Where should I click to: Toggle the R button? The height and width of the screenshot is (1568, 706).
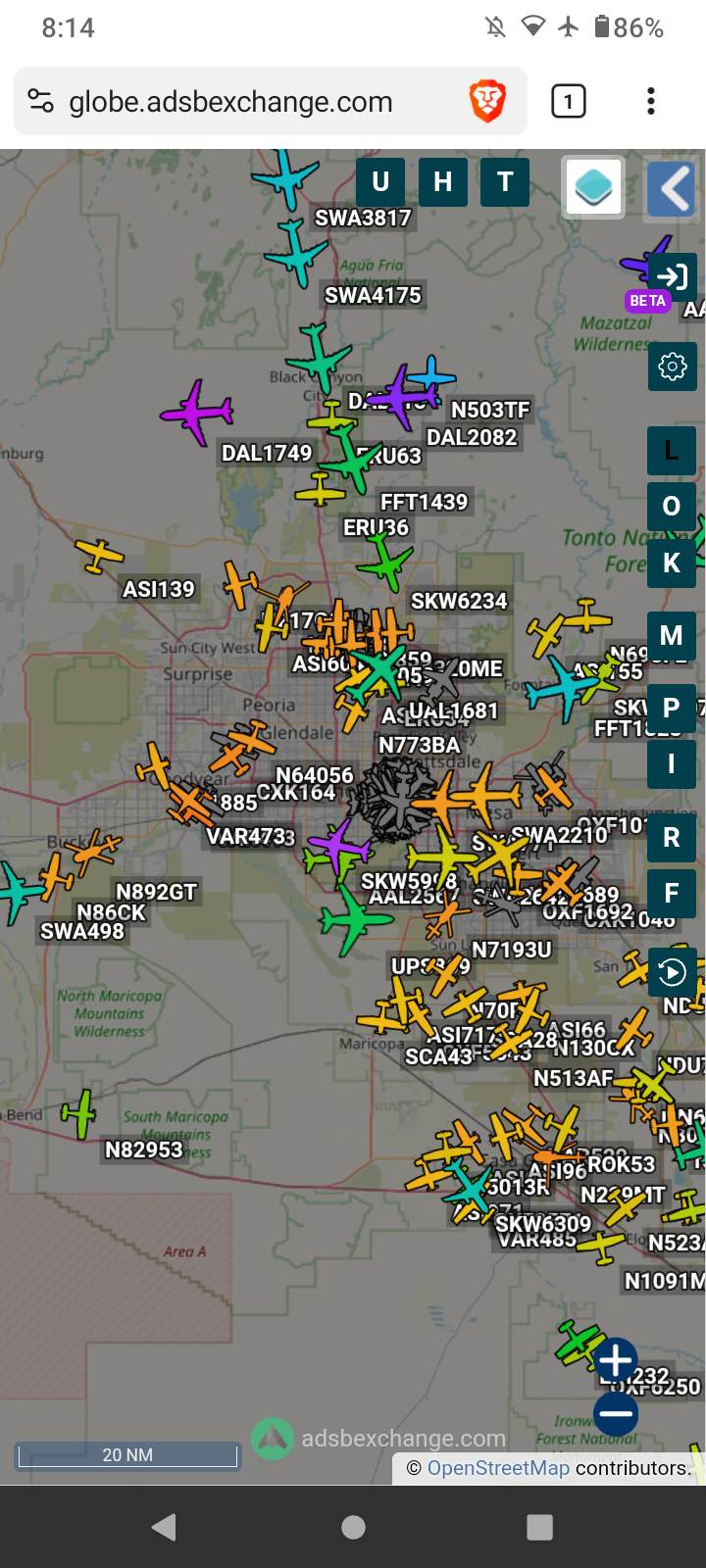click(x=672, y=838)
